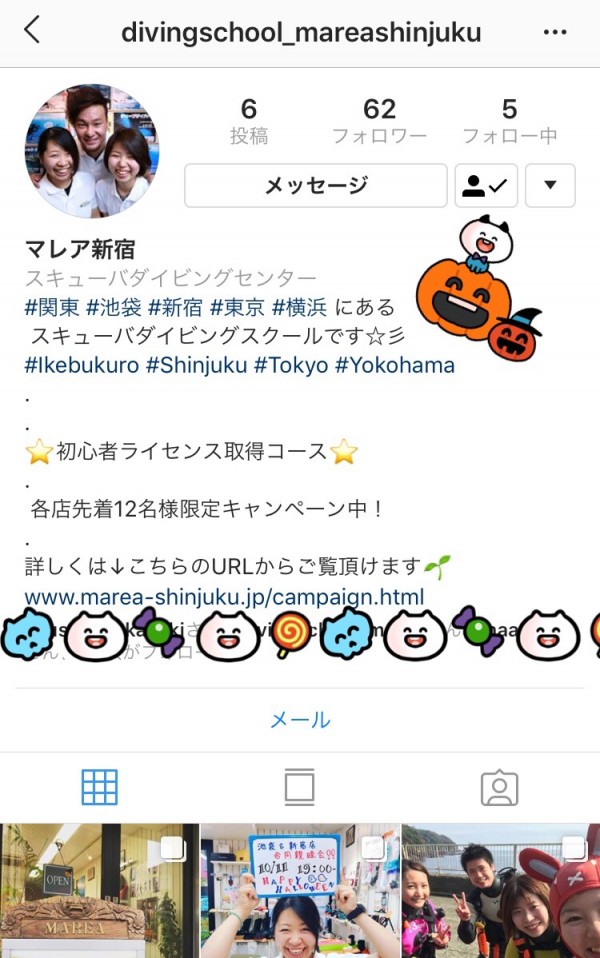Expand suggested accounts dropdown arrow
600x958 pixels.
(550, 185)
